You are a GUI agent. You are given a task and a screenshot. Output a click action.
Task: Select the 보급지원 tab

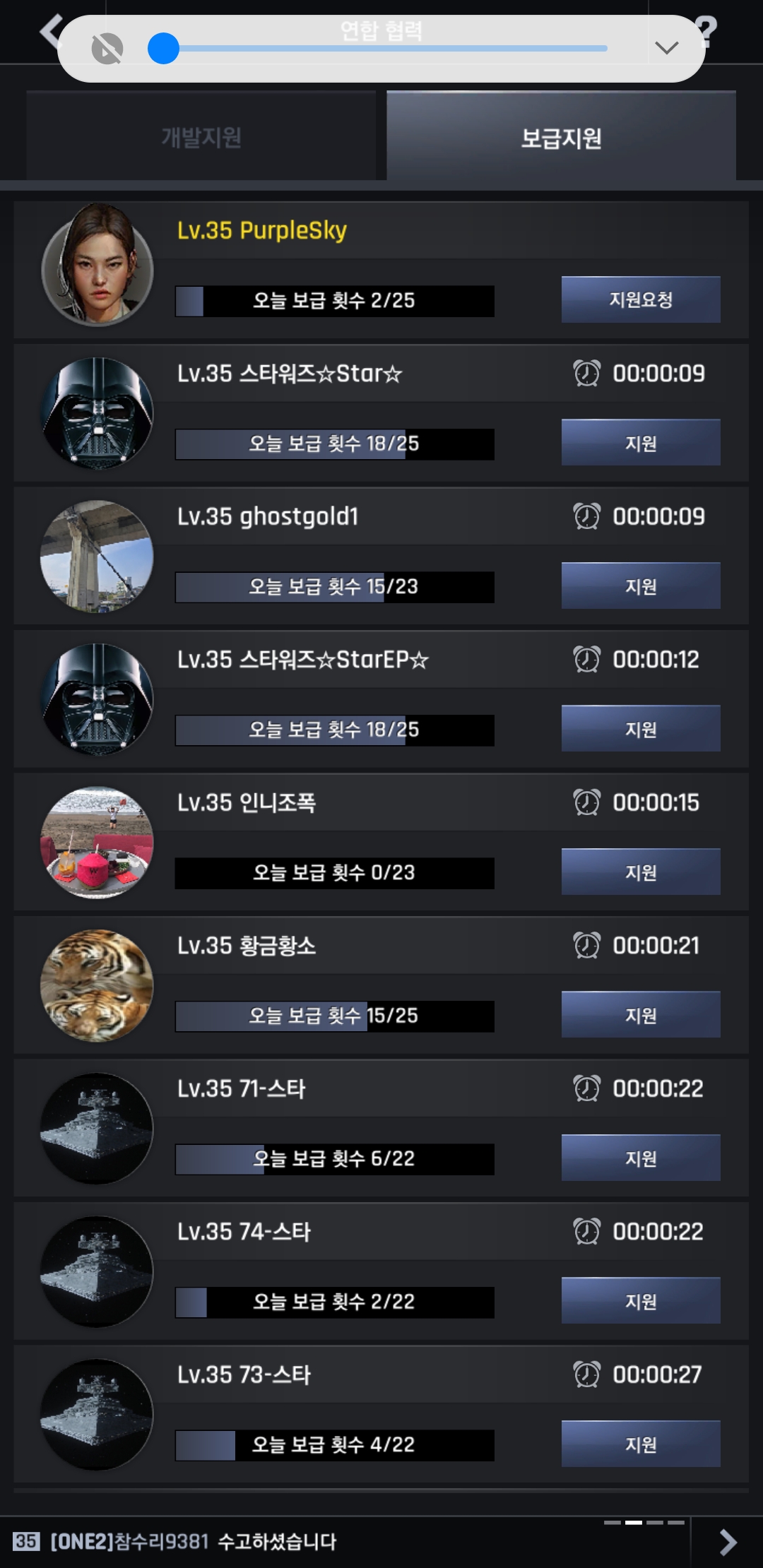click(561, 137)
